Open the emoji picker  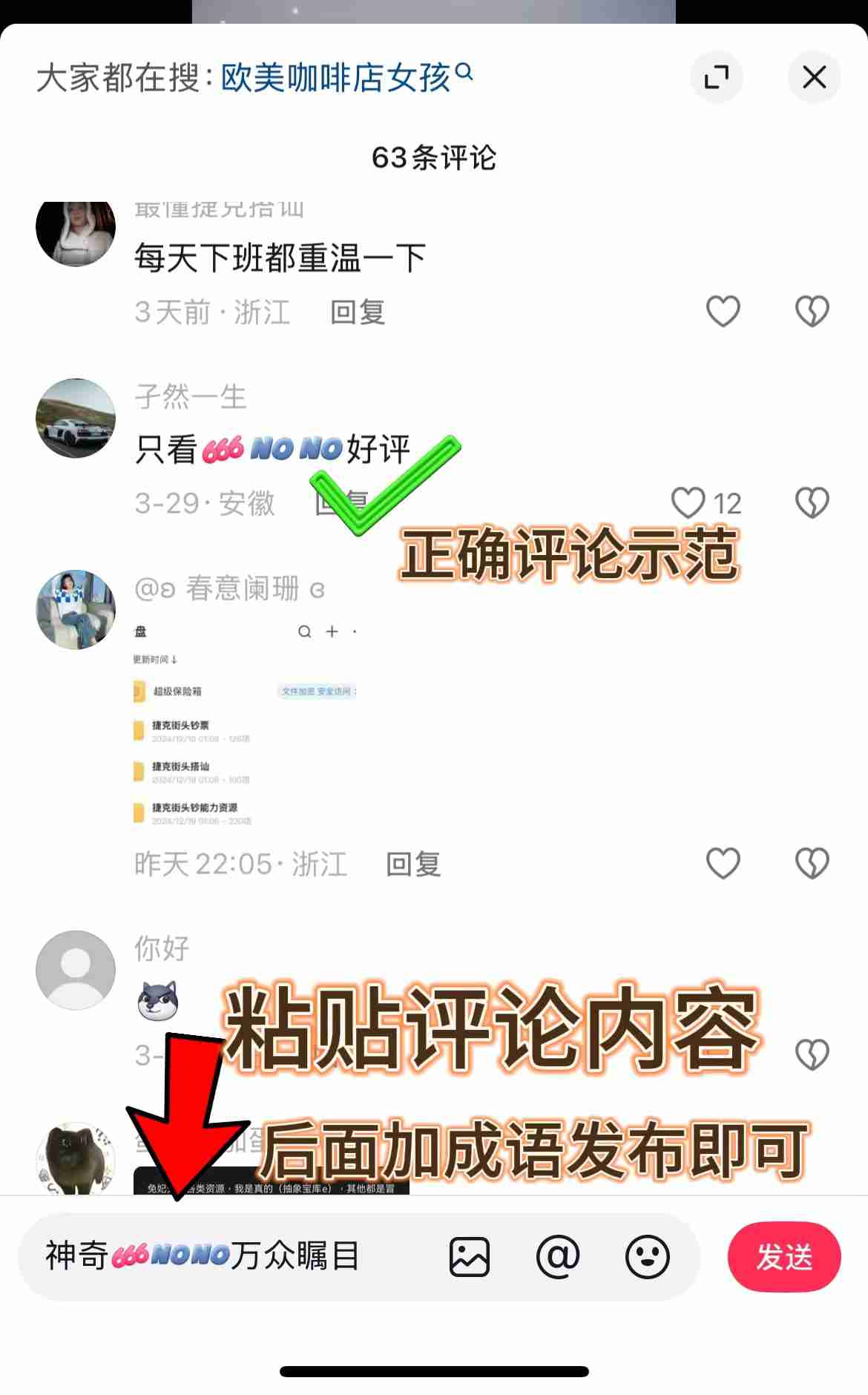[x=647, y=1257]
